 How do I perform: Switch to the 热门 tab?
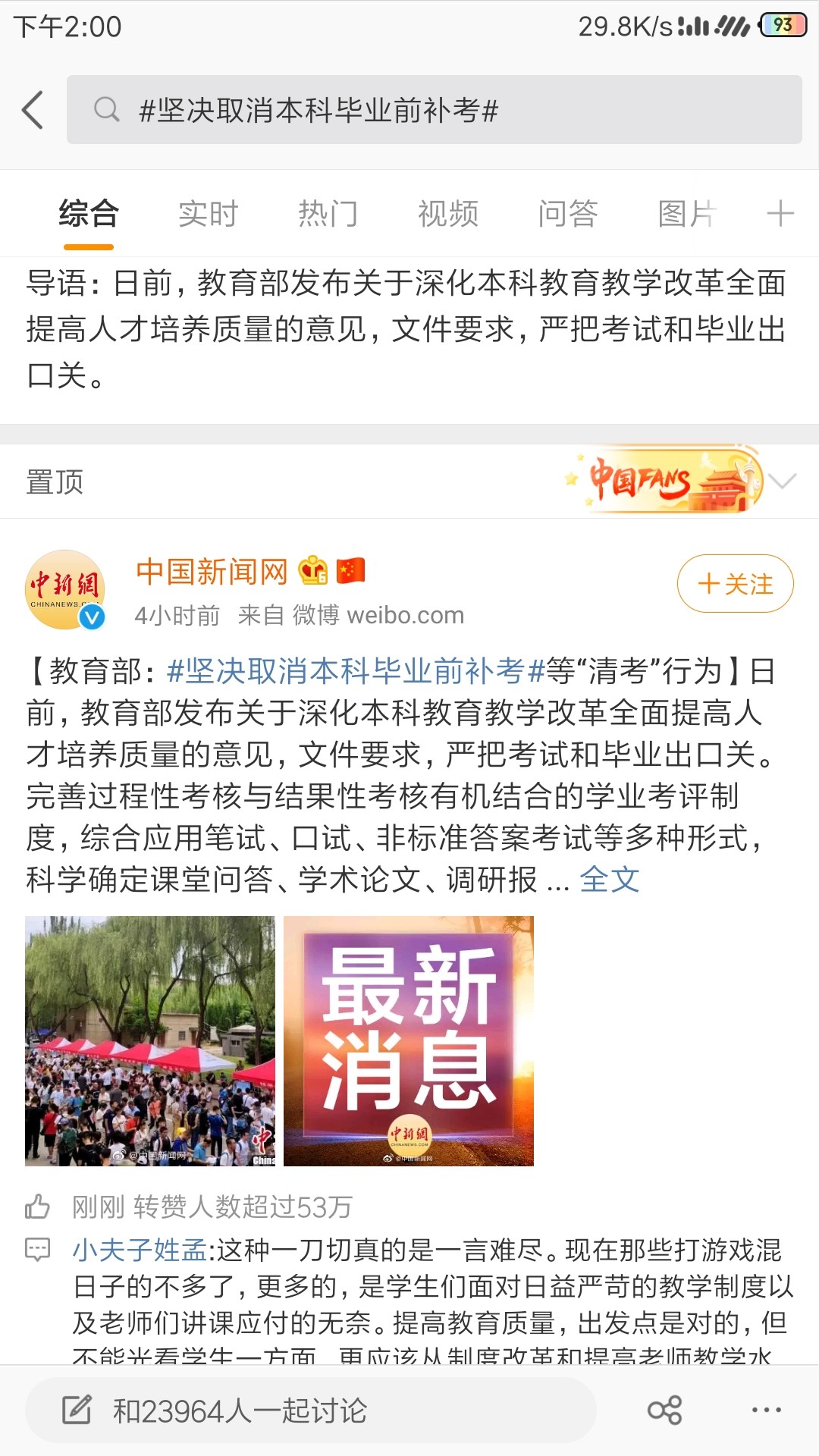pos(328,214)
